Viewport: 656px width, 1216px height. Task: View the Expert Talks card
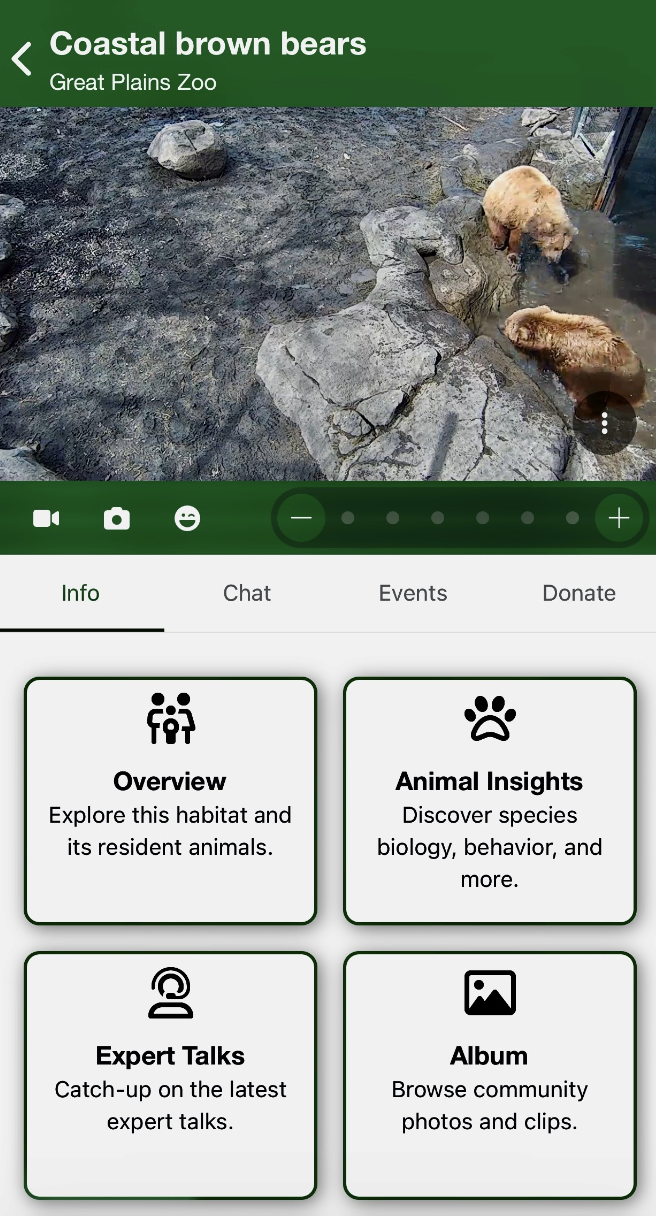click(x=170, y=1075)
